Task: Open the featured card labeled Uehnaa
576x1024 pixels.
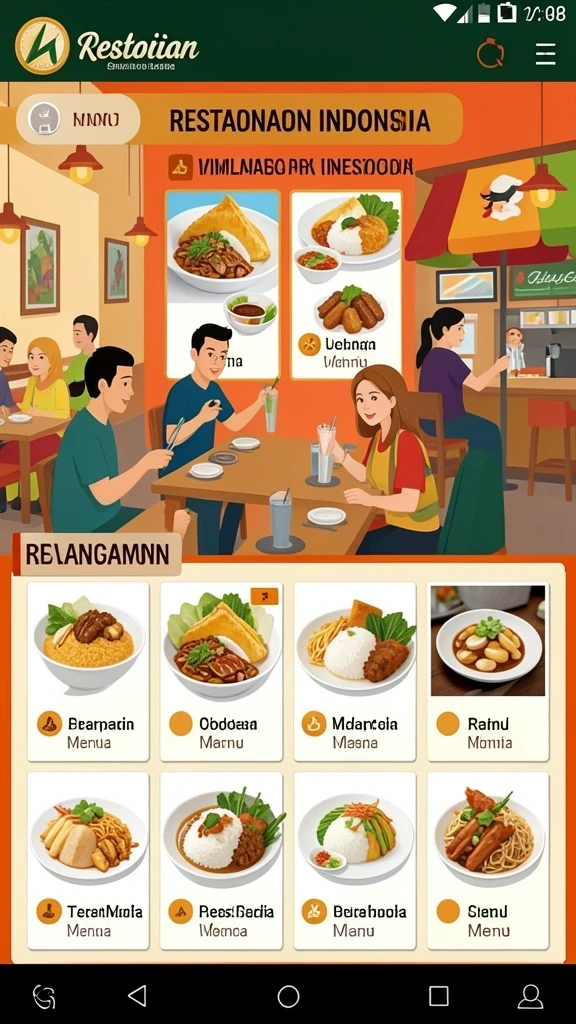Action: coord(346,285)
